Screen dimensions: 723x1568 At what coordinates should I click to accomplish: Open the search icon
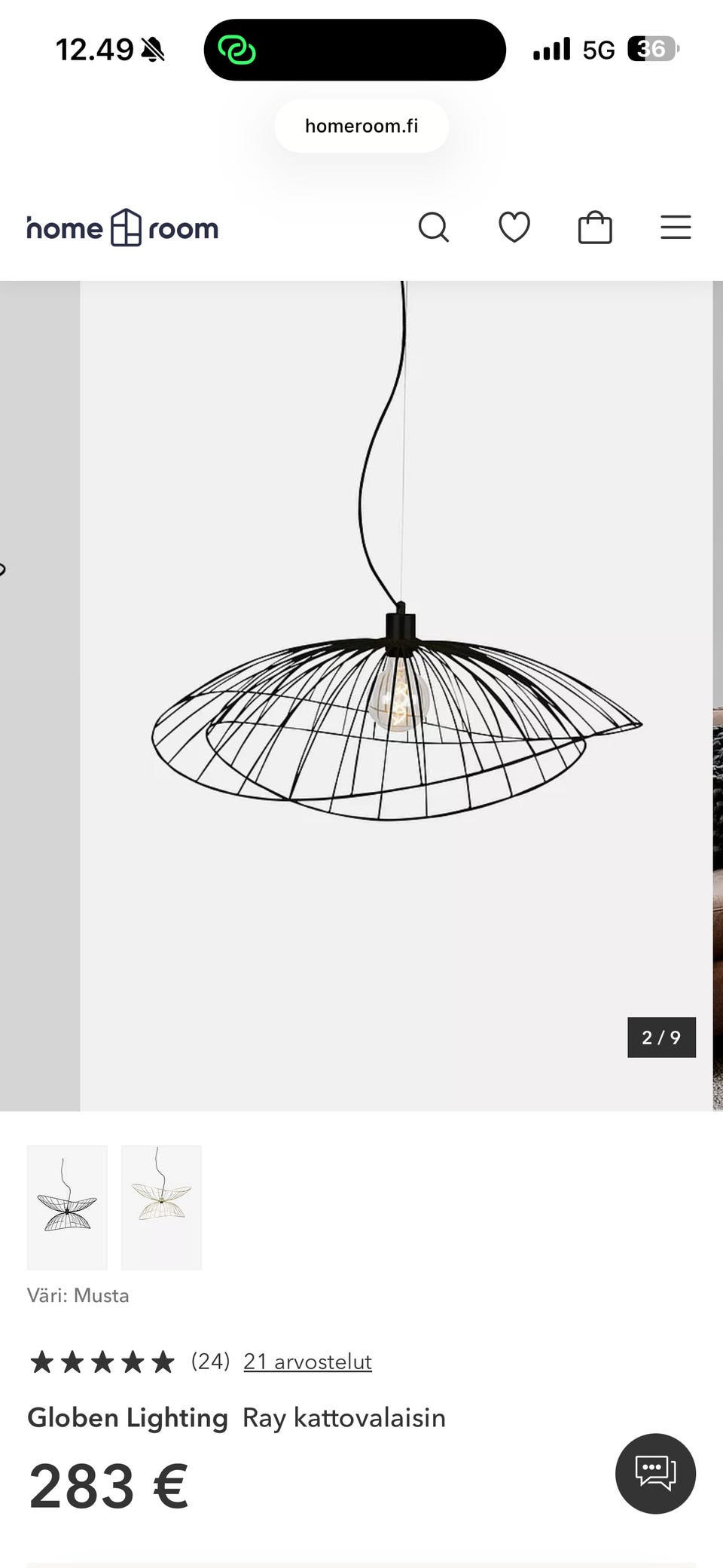point(434,227)
